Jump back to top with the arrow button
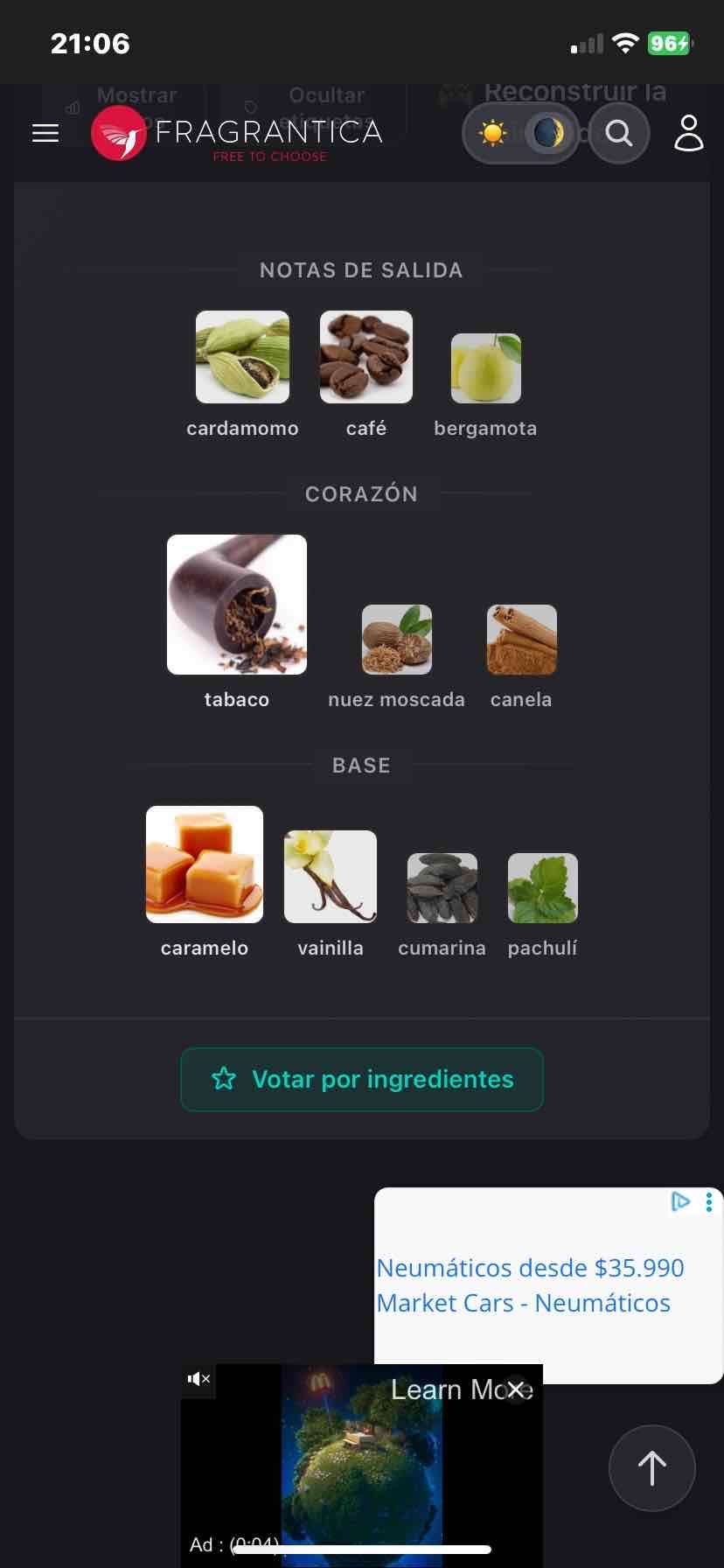 tap(652, 1468)
